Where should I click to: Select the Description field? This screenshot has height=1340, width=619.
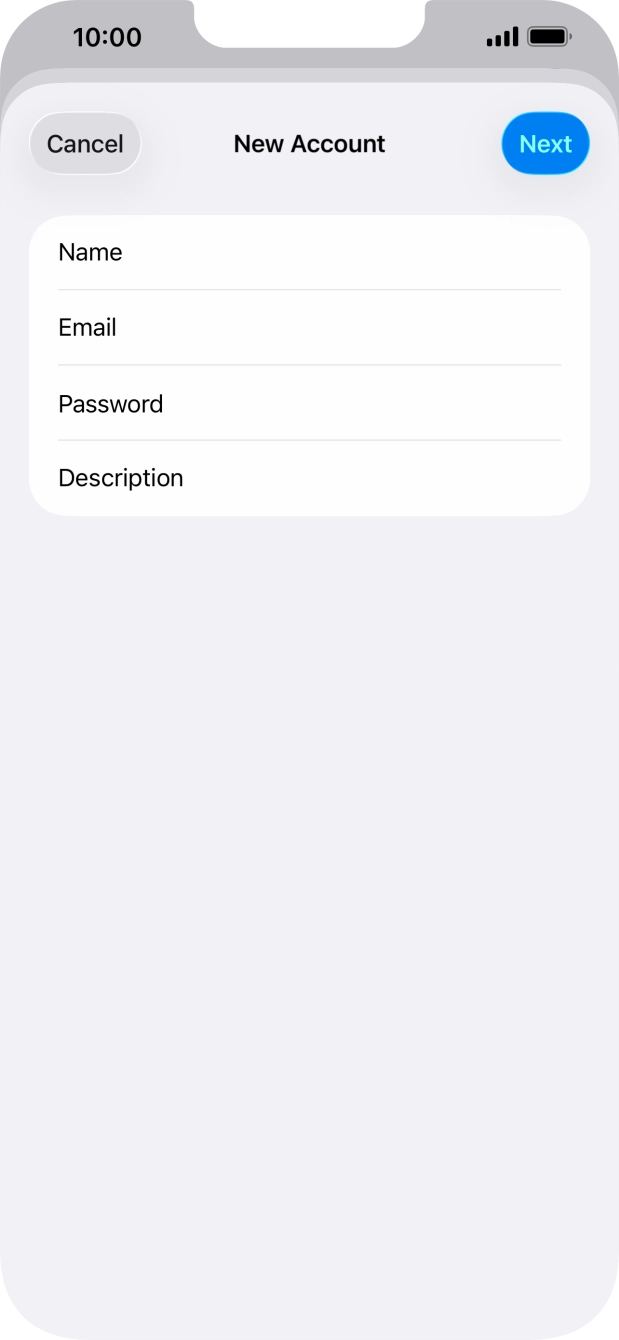click(x=309, y=478)
